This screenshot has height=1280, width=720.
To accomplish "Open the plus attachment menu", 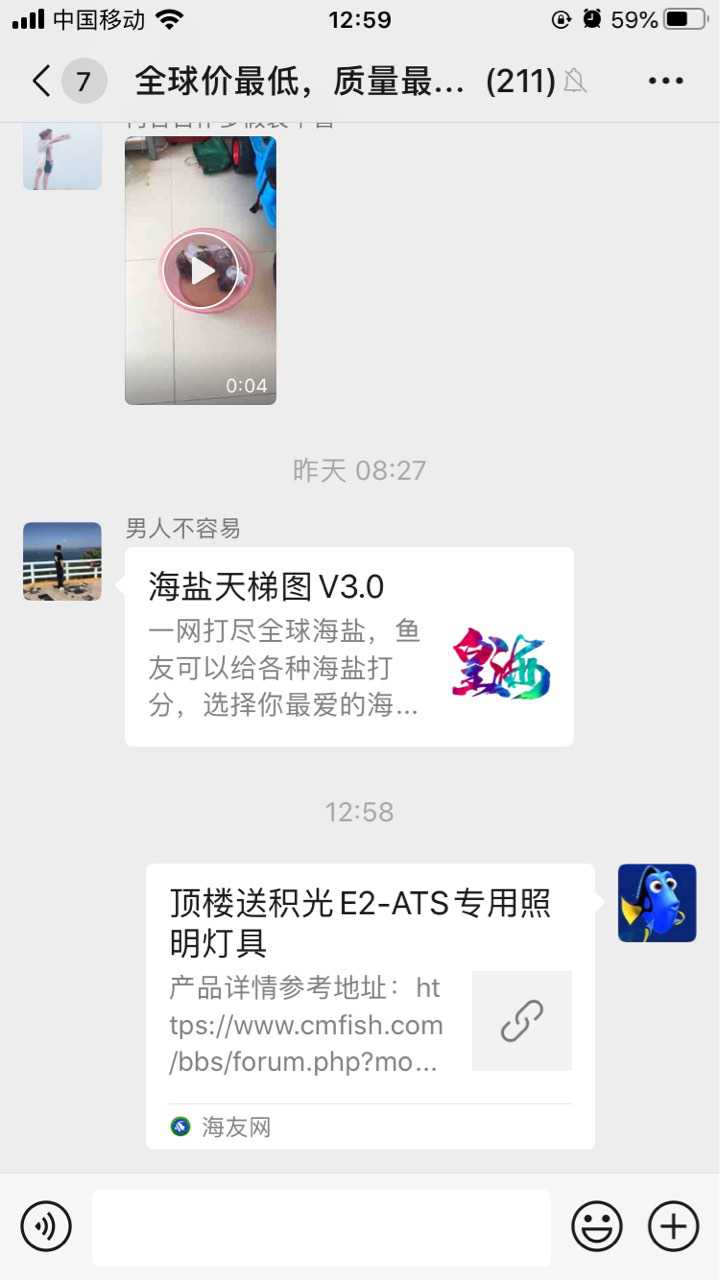I will 674,1226.
